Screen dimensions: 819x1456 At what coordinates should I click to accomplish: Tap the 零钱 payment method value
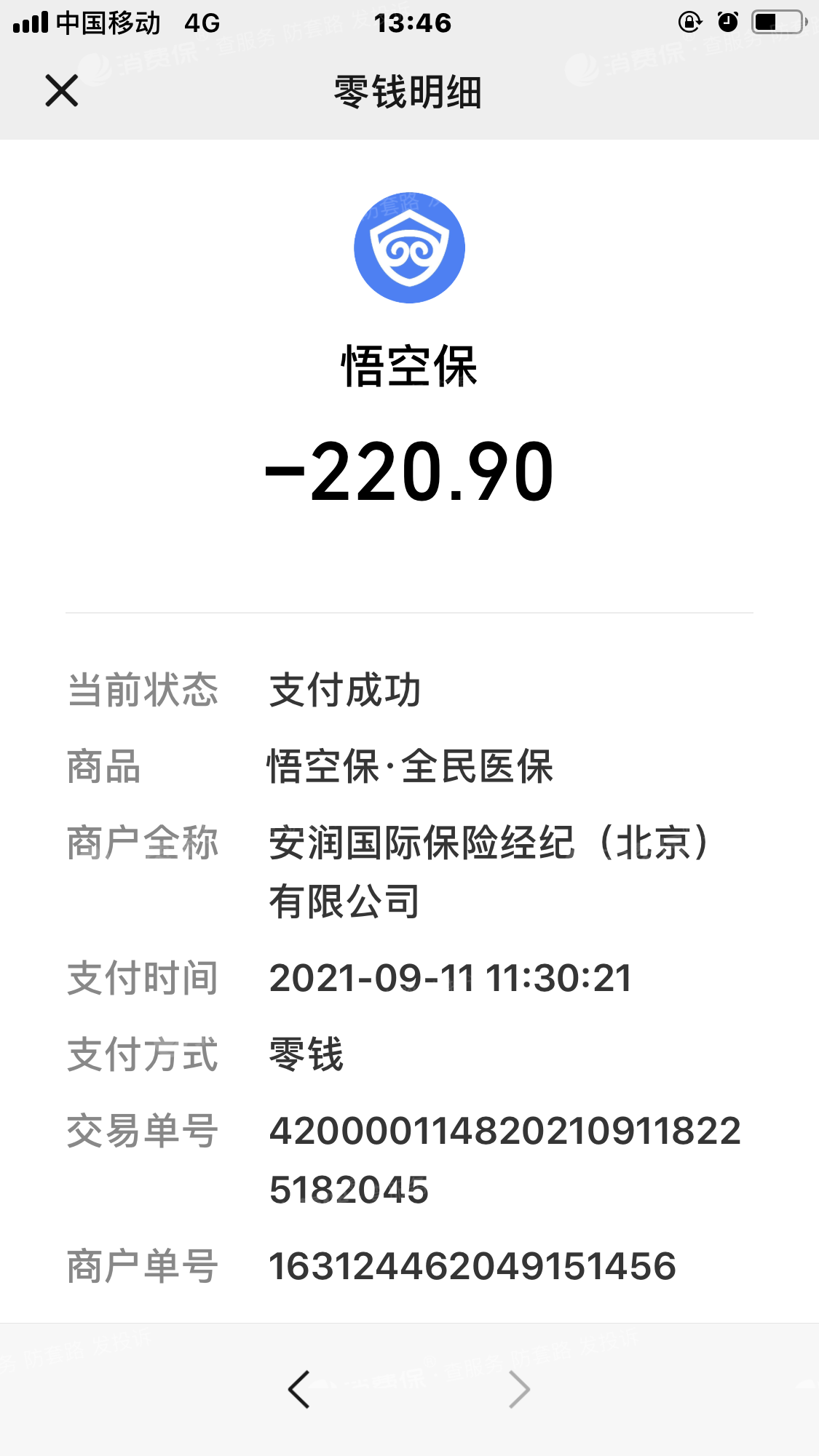click(x=306, y=1057)
